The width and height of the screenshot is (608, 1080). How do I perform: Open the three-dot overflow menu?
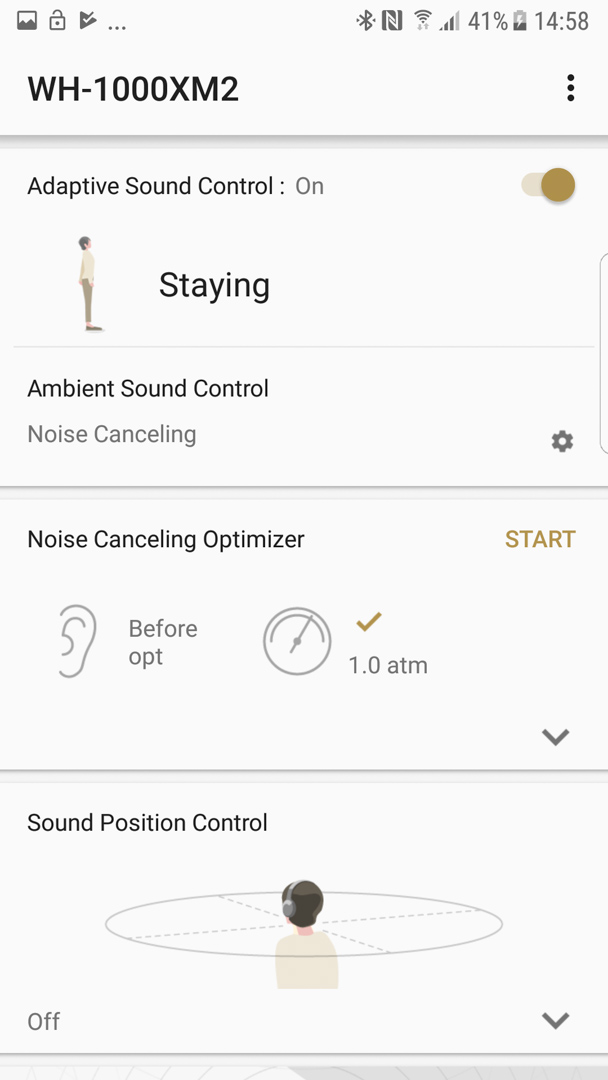click(570, 88)
